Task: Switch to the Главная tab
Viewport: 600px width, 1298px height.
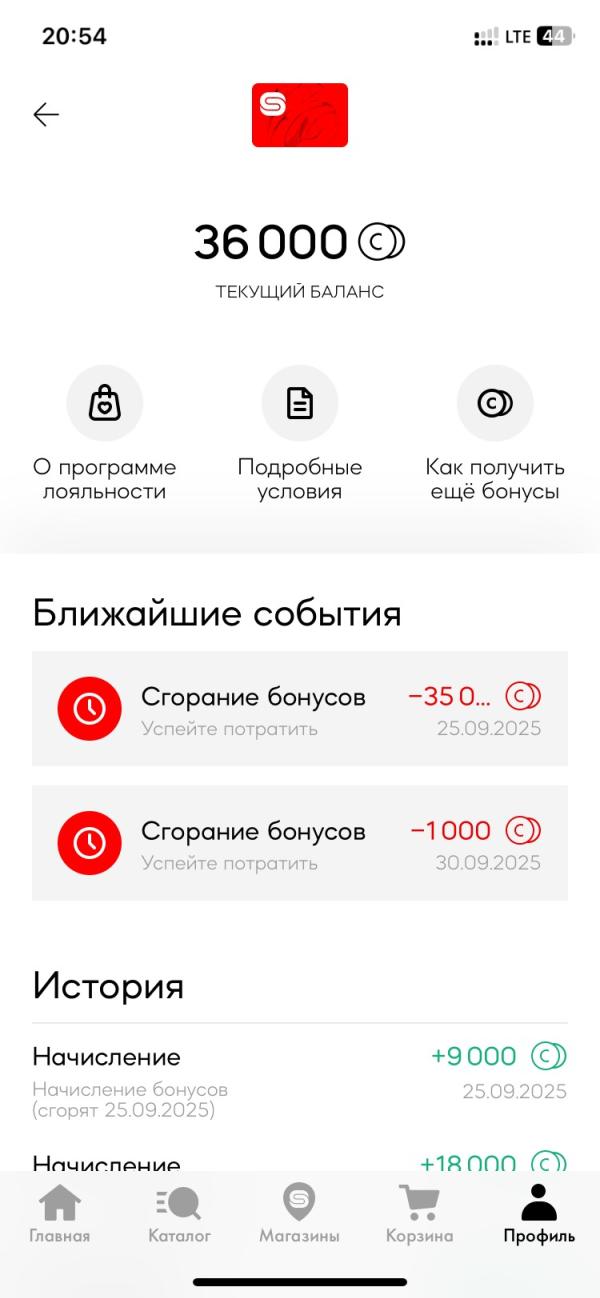Action: [x=60, y=1213]
